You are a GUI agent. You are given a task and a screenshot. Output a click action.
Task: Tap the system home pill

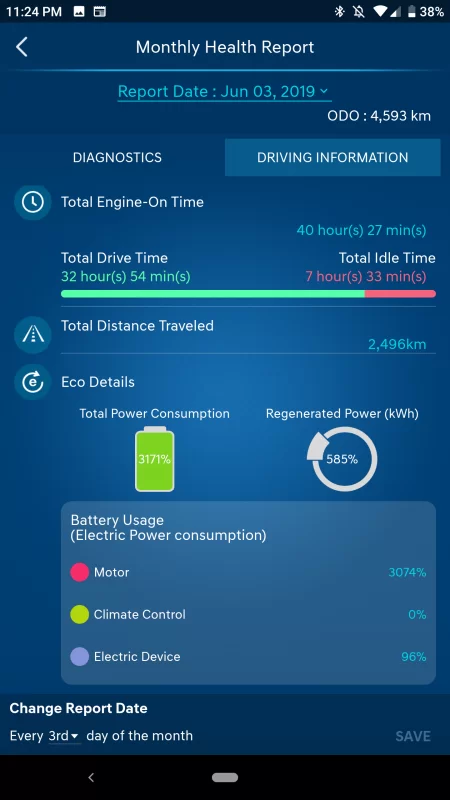coord(225,778)
